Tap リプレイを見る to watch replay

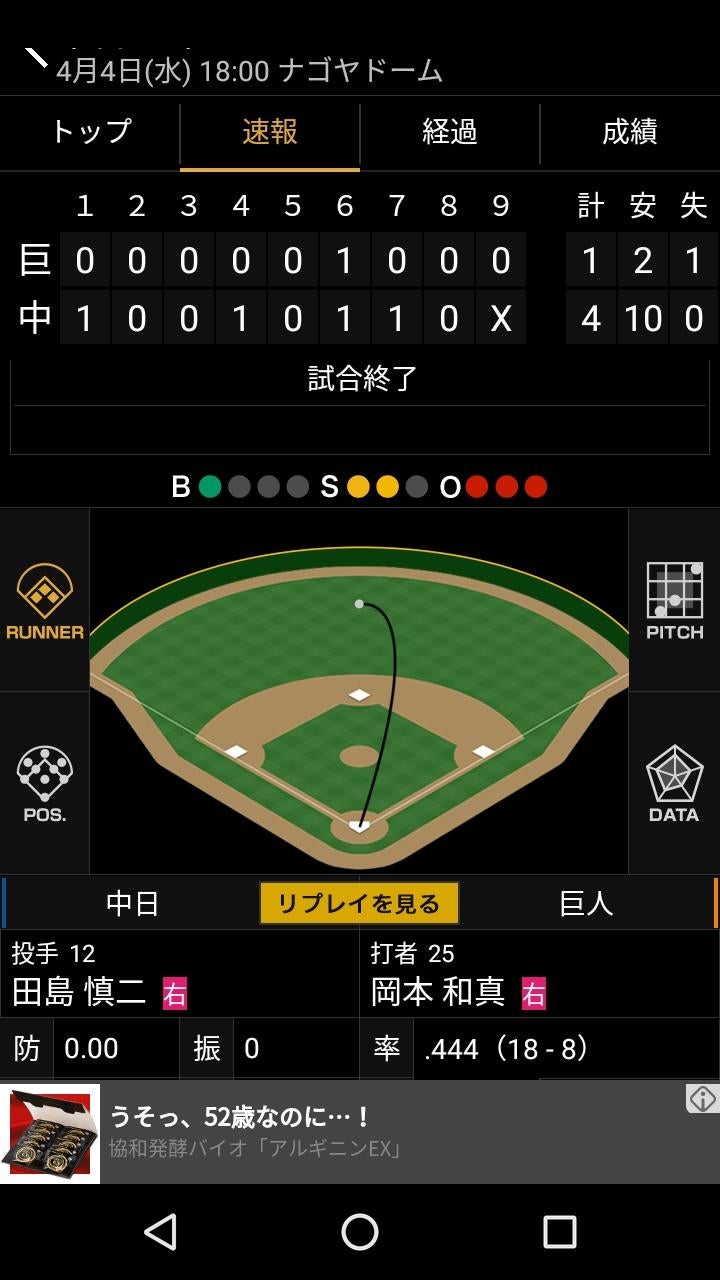(x=359, y=904)
